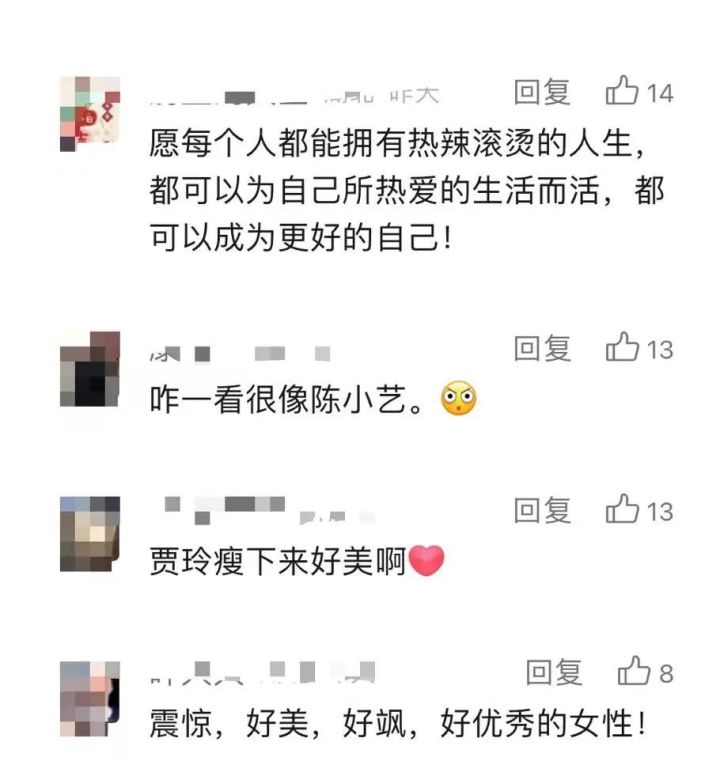Like the 震惊，好美，好飒 comment
The width and height of the screenshot is (720, 776).
point(634,672)
